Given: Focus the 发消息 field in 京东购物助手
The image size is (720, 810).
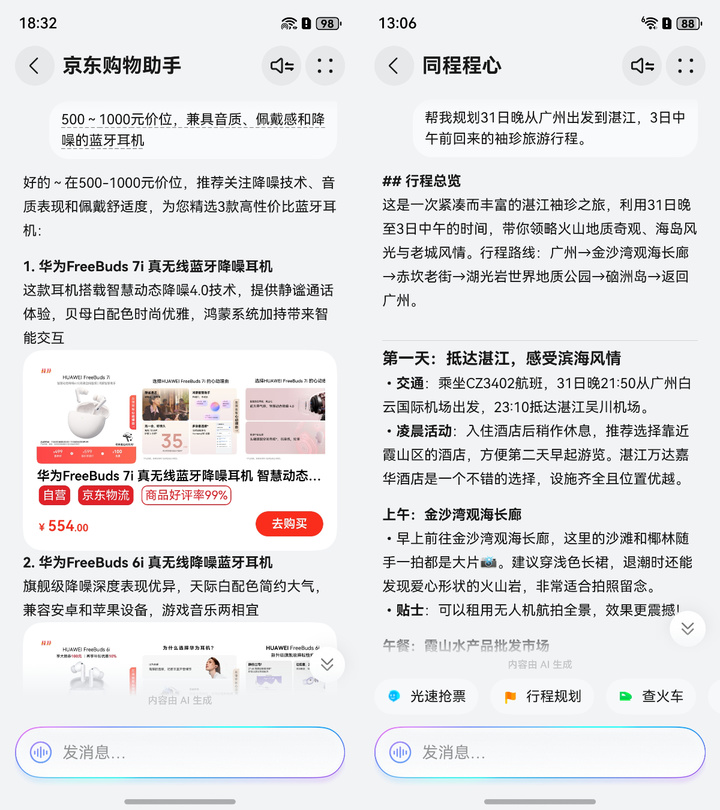Looking at the screenshot, I should [x=190, y=752].
